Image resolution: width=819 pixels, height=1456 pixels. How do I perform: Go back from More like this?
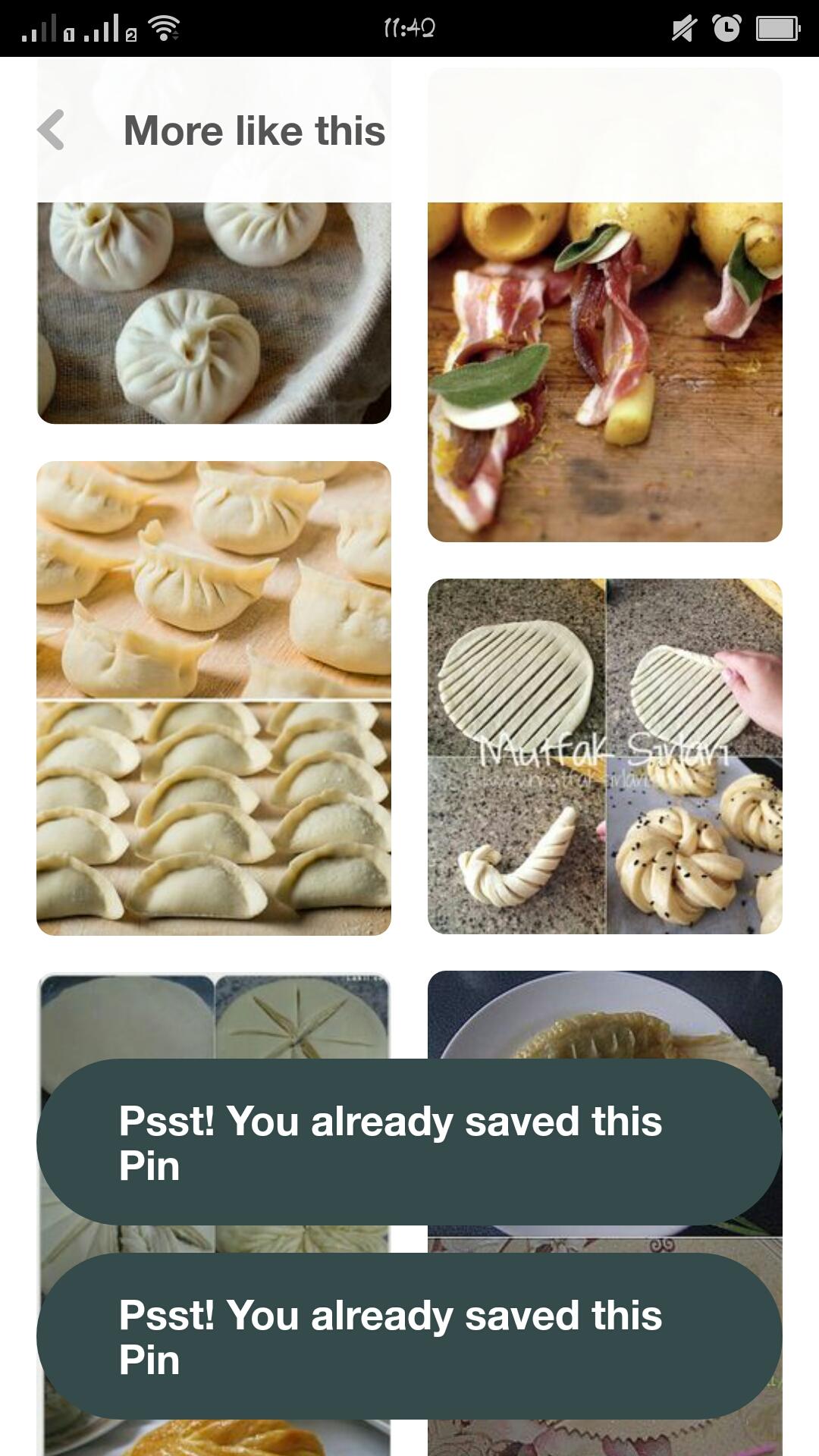pyautogui.click(x=52, y=130)
